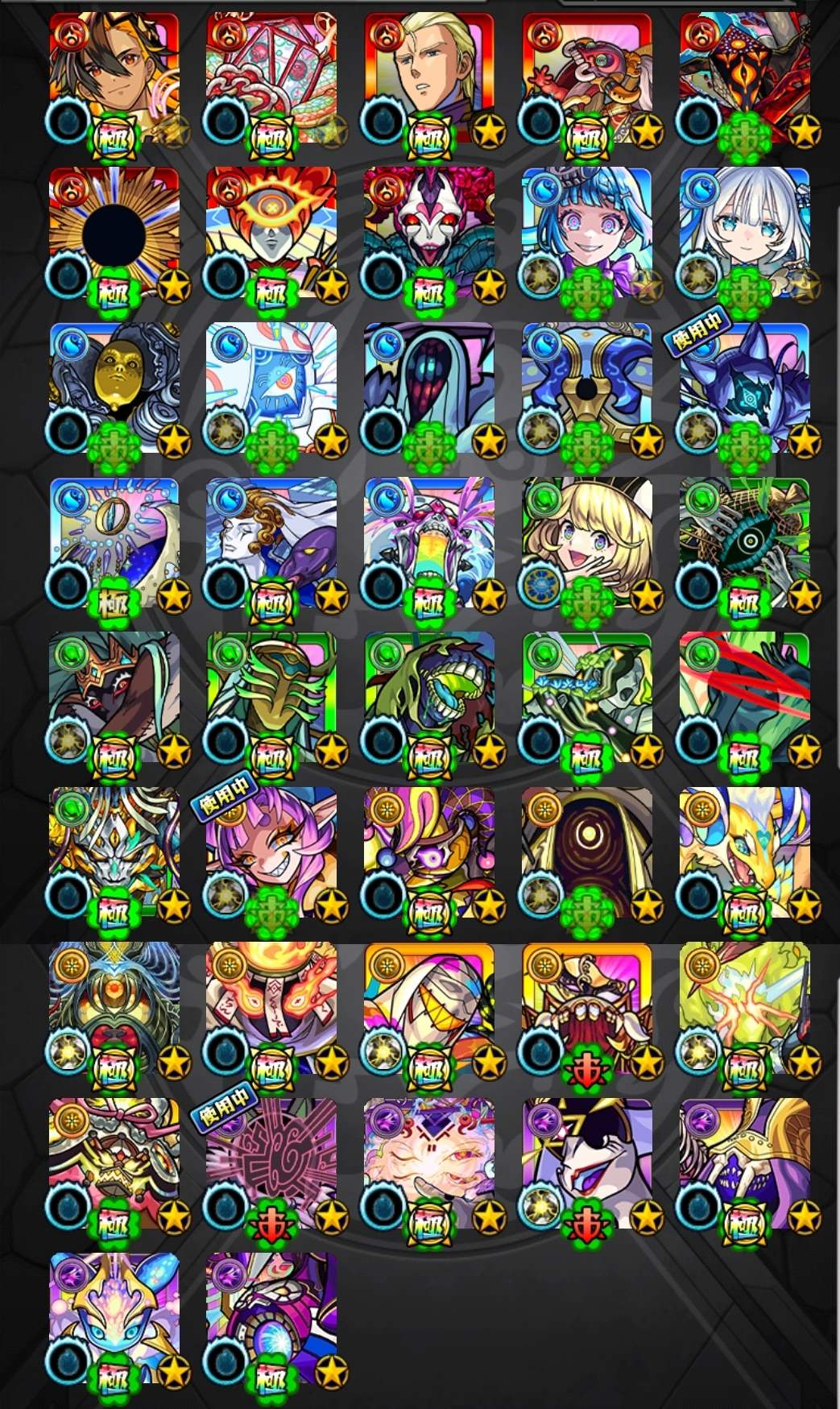Choose the bandaged grinning mummy monster
The height and width of the screenshot is (1409, 840).
[x=428, y=1007]
